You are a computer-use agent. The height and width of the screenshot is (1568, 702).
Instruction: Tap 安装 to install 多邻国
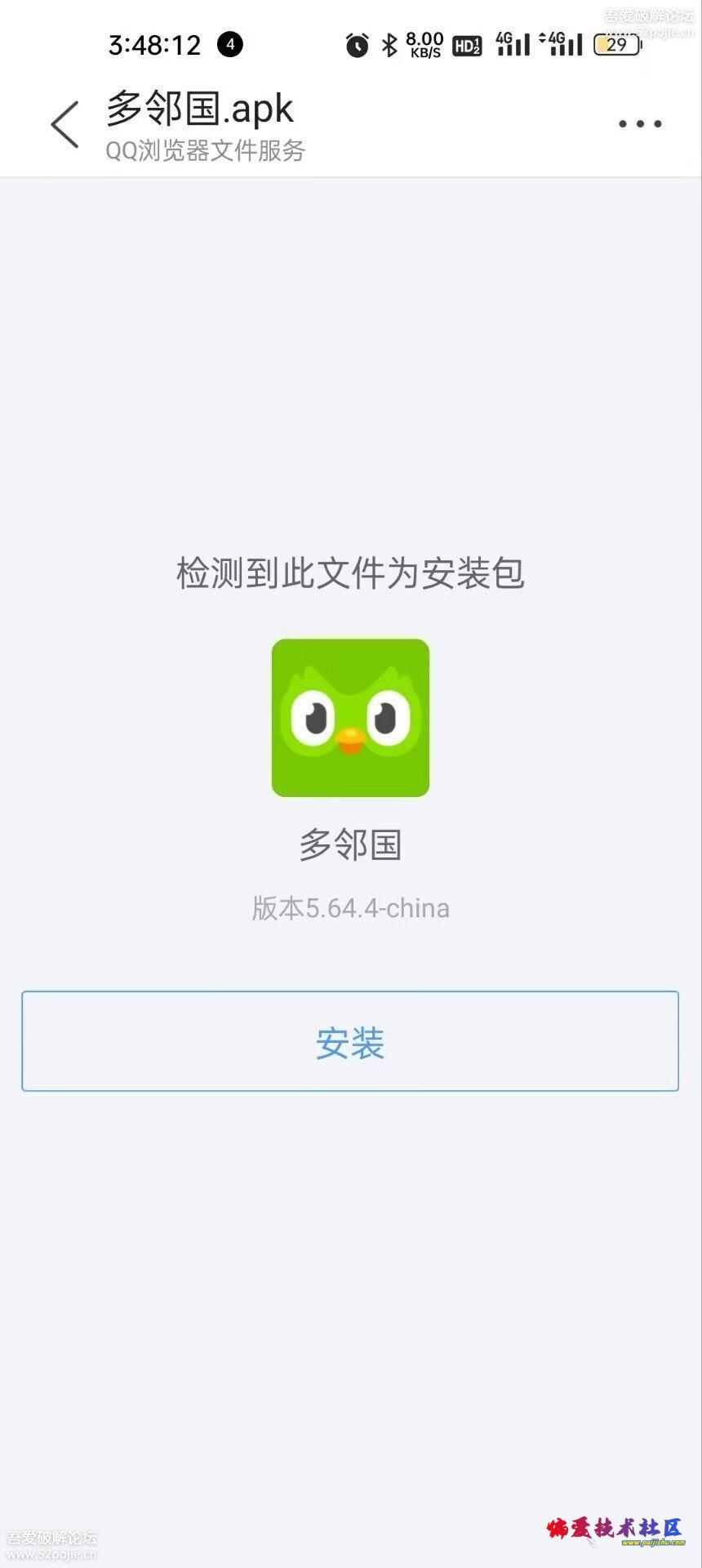(350, 1041)
